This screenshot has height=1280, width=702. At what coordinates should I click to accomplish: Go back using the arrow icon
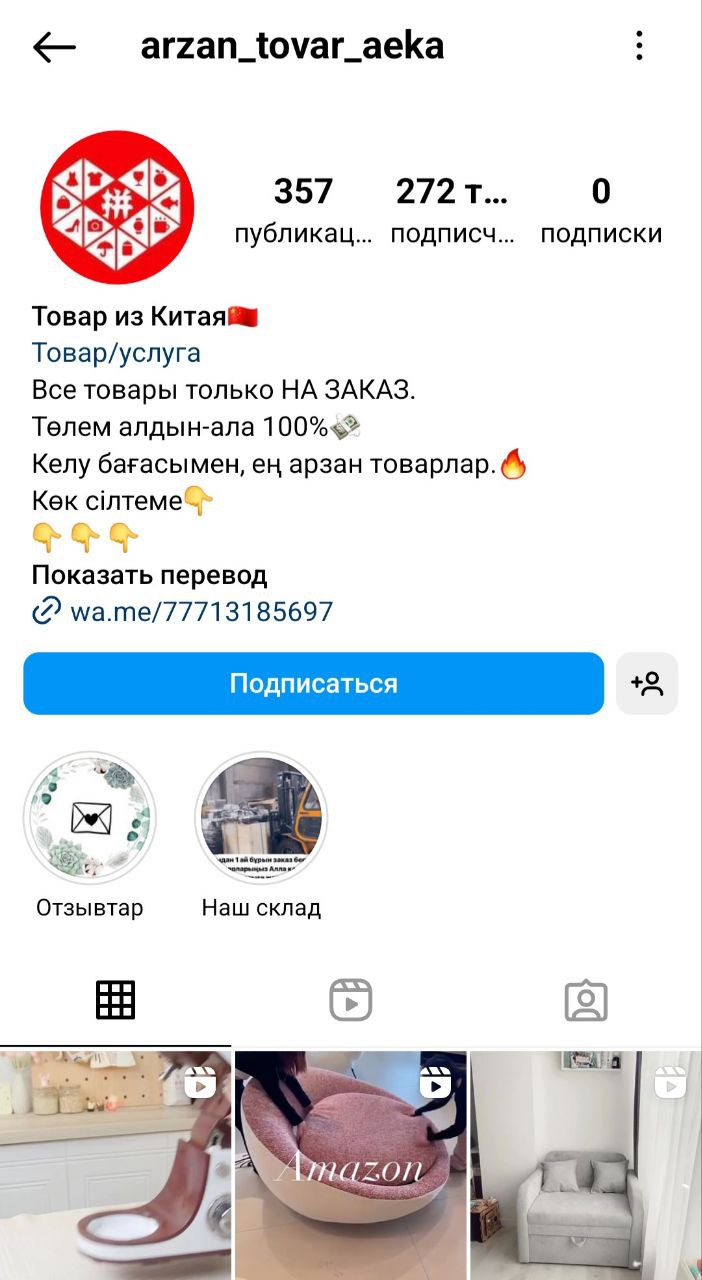tap(54, 47)
